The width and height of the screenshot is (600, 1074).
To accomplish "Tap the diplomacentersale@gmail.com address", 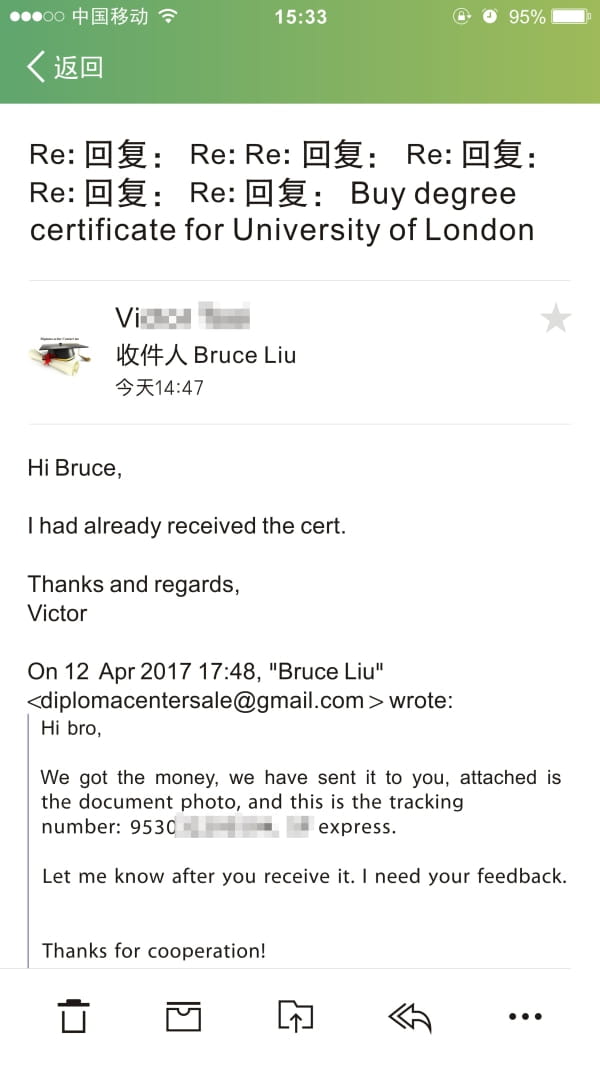I will coord(202,701).
